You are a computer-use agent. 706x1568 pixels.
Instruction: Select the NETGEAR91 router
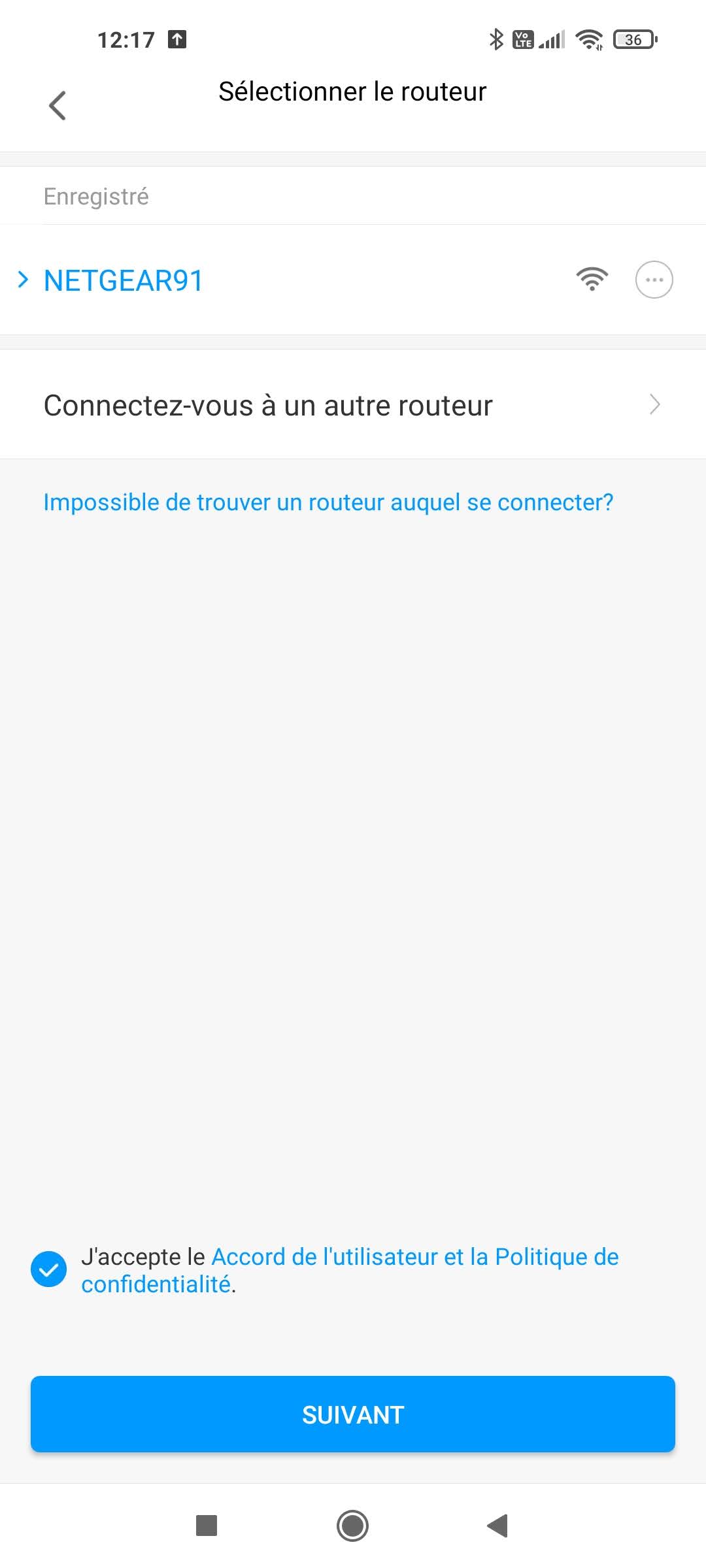(x=124, y=281)
